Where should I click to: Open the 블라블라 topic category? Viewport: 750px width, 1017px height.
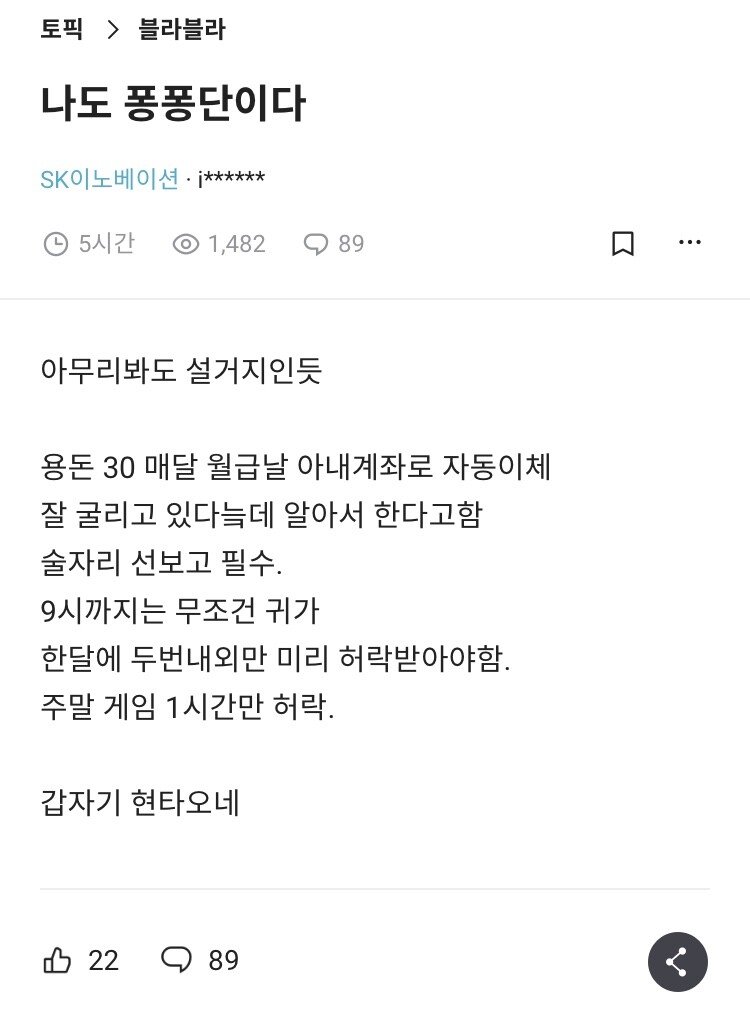click(181, 30)
